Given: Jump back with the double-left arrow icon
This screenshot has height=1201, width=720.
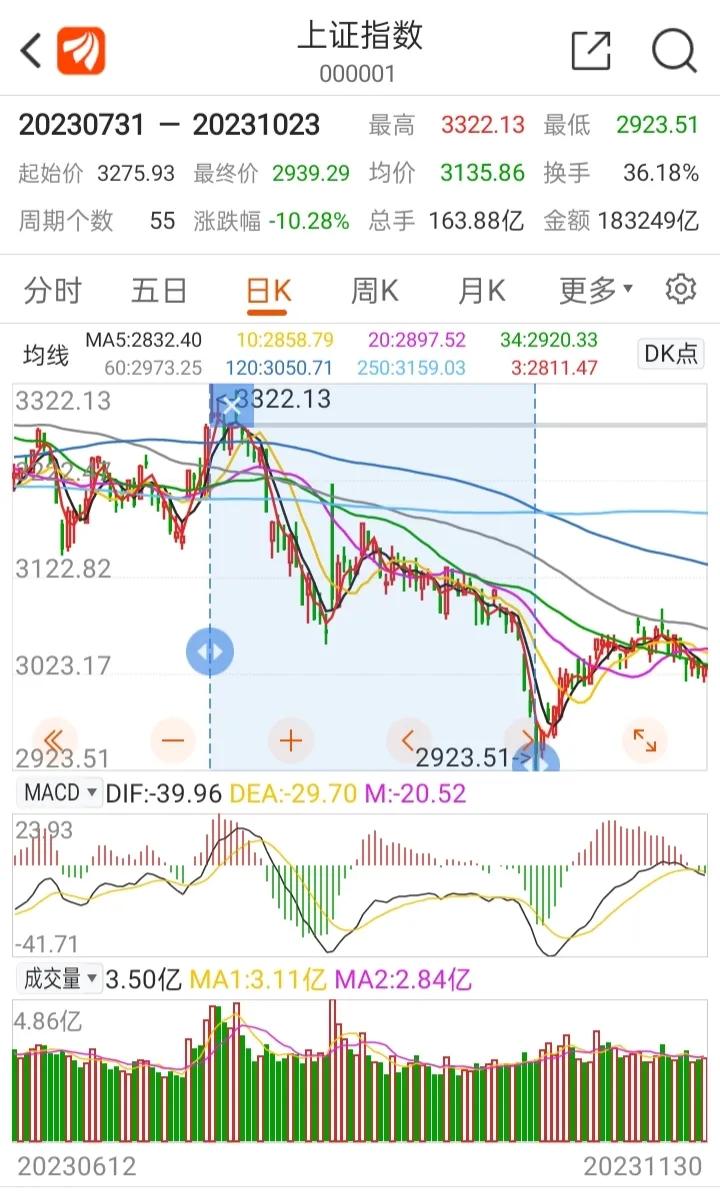Looking at the screenshot, I should (x=55, y=739).
